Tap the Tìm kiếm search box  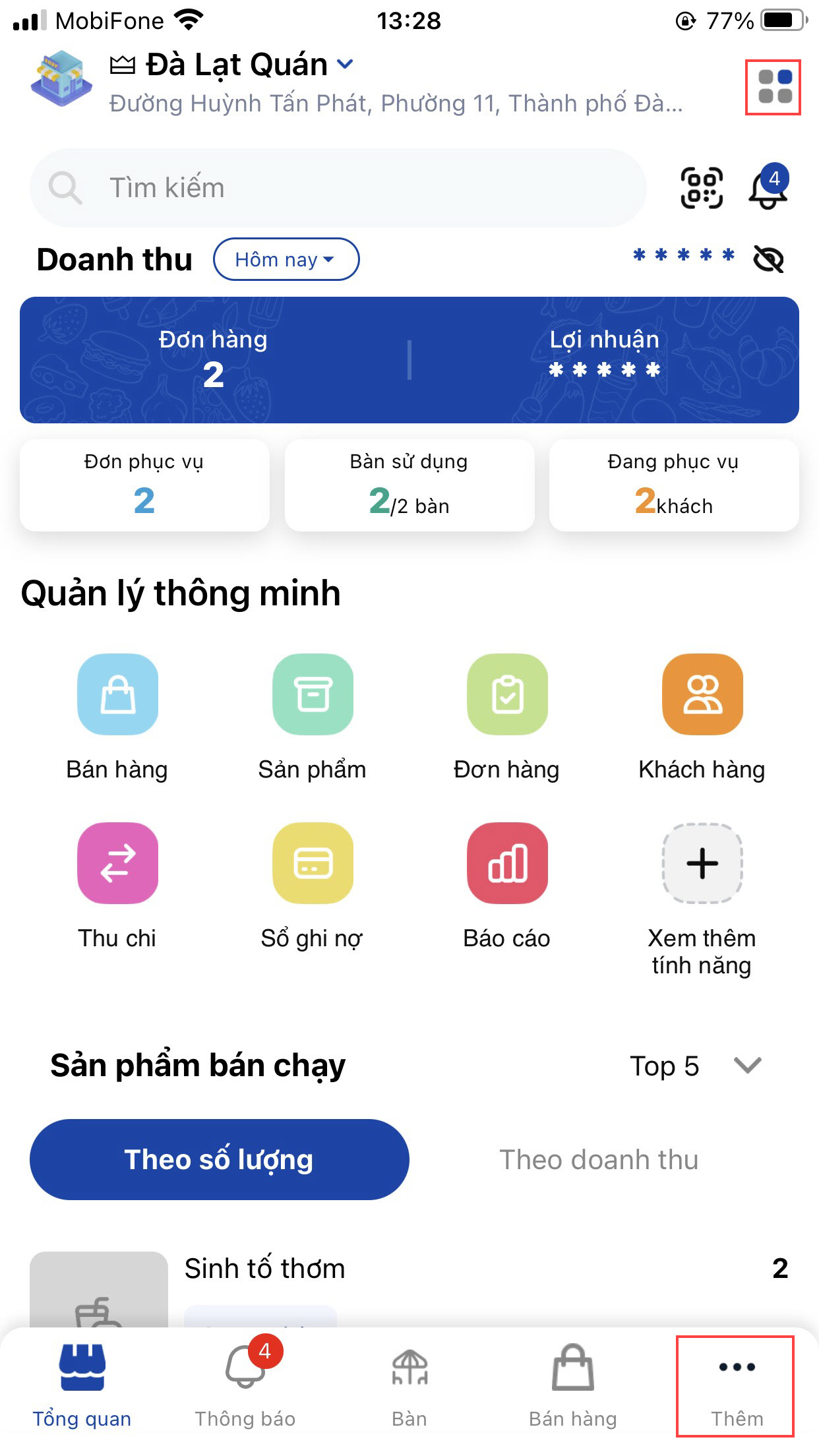pos(338,188)
